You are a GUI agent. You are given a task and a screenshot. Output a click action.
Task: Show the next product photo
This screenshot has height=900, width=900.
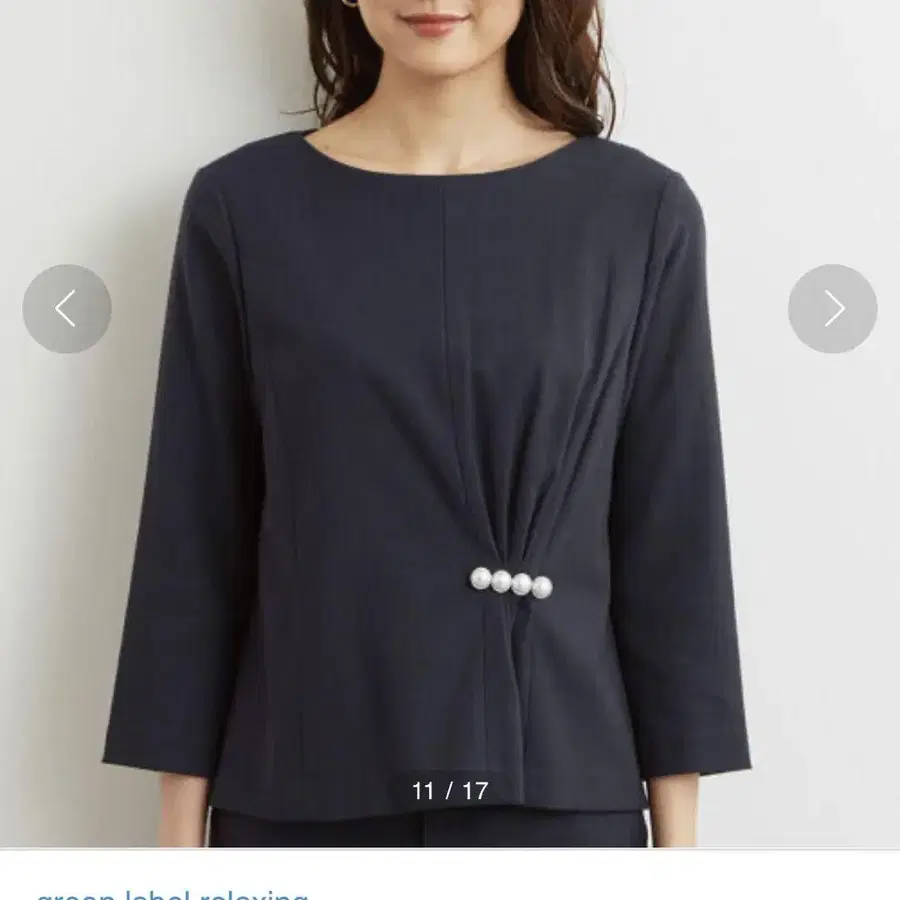point(832,309)
